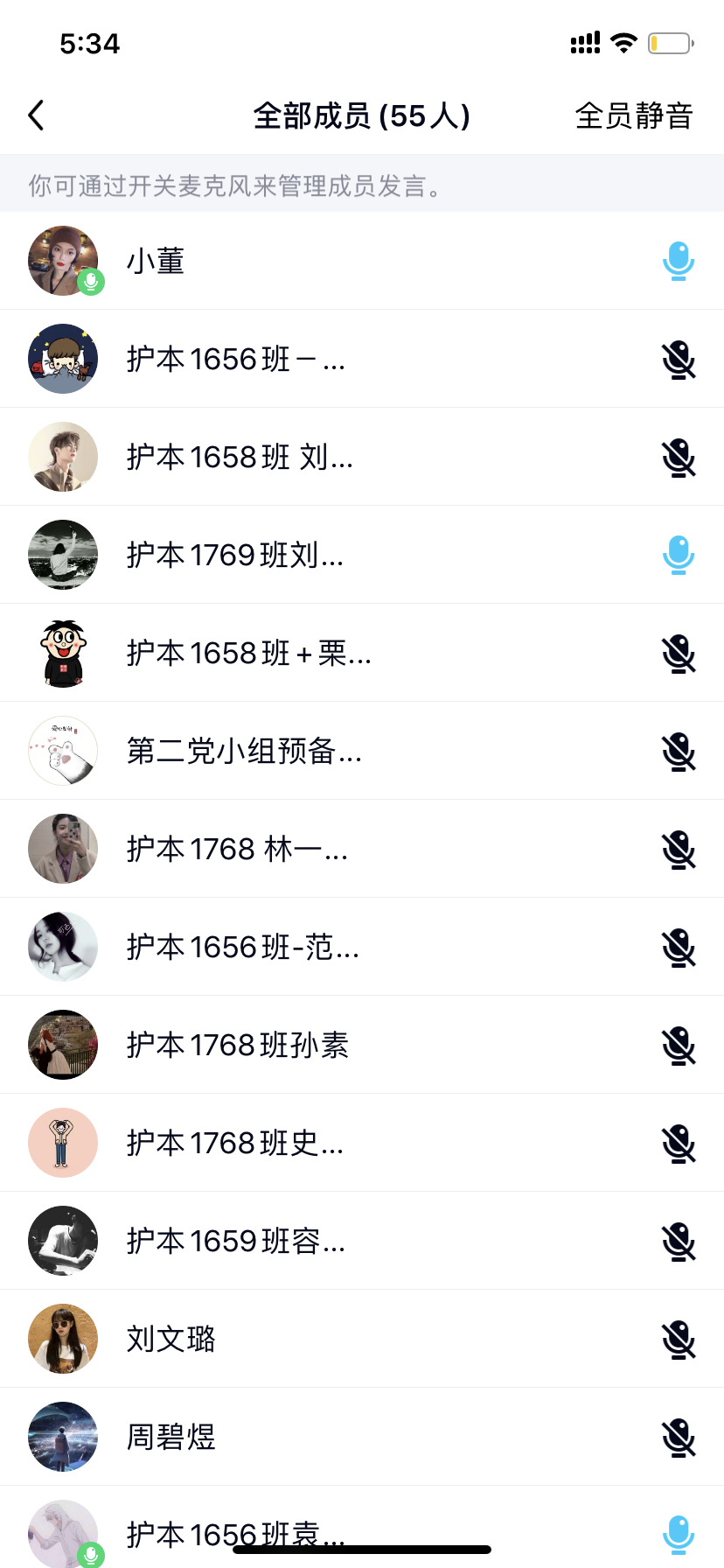
Task: Unmute the 护本1658班 刘… member
Action: pyautogui.click(x=678, y=457)
